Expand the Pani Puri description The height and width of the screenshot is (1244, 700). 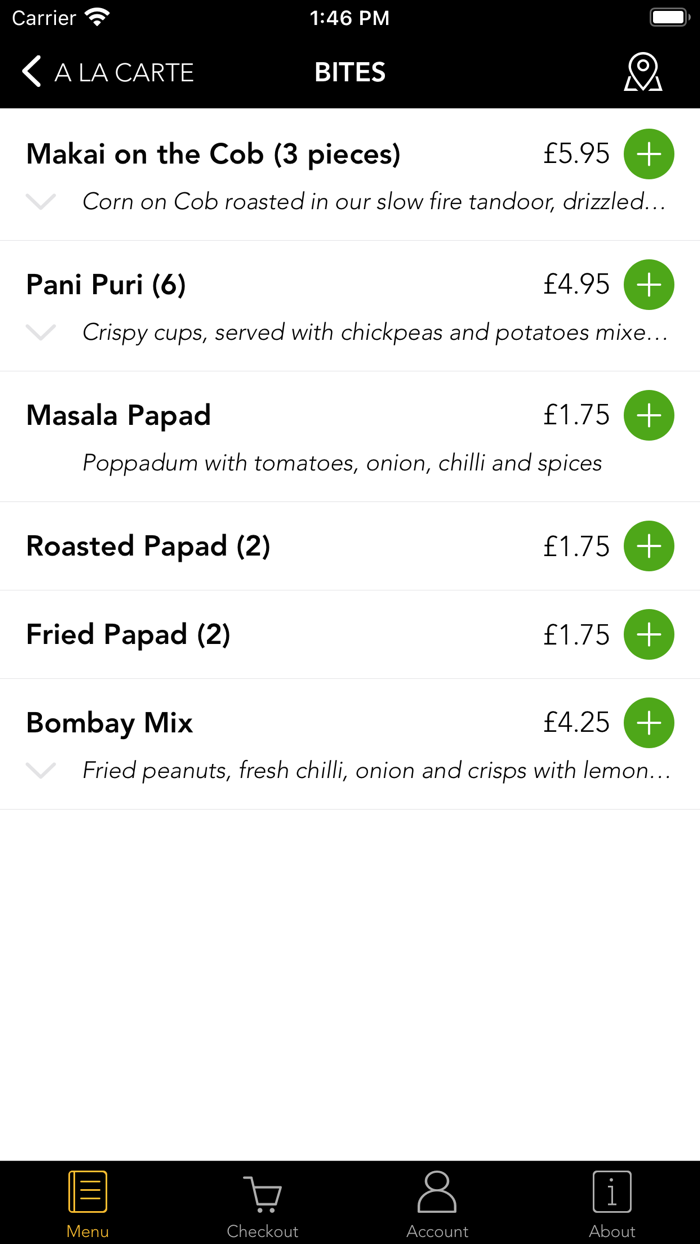click(x=40, y=332)
